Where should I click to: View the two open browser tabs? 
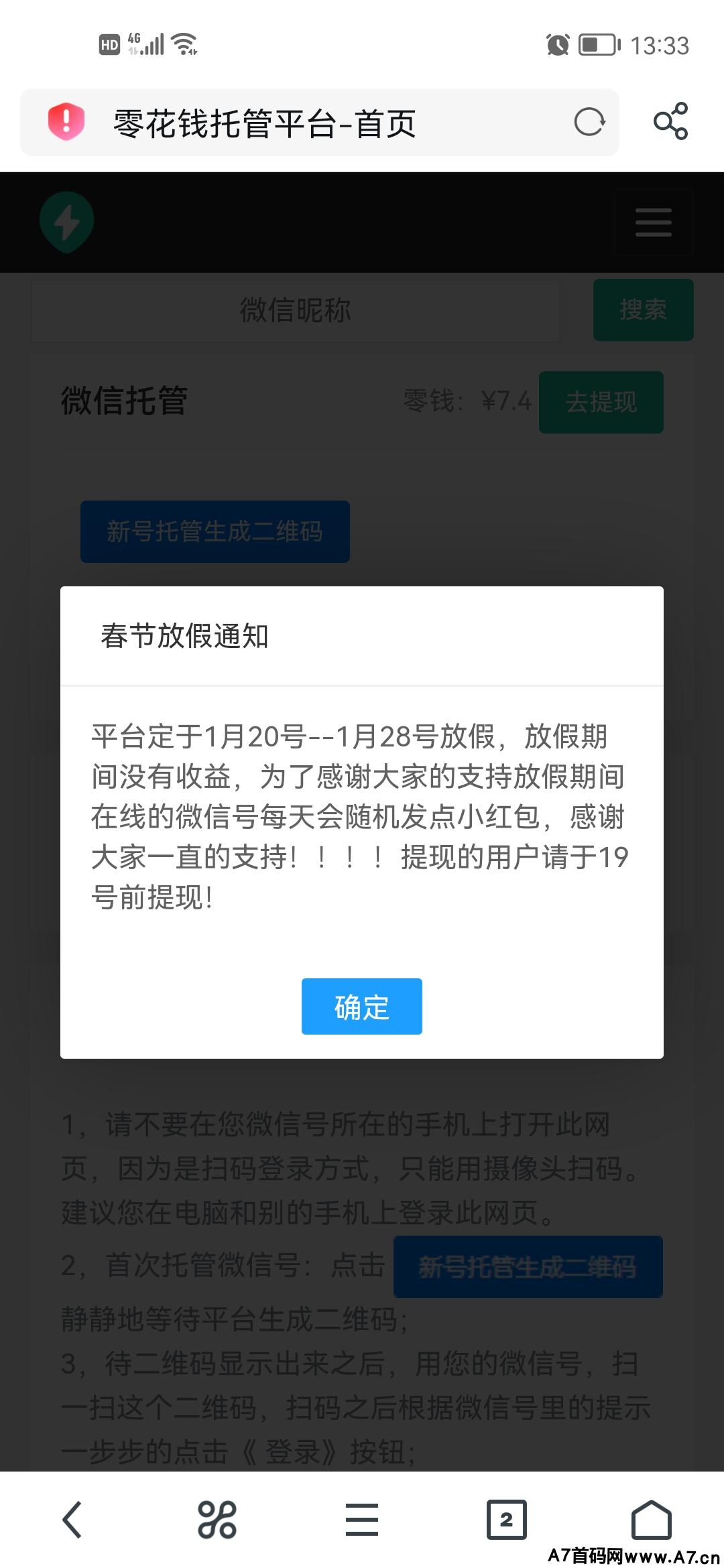pyautogui.click(x=507, y=1520)
